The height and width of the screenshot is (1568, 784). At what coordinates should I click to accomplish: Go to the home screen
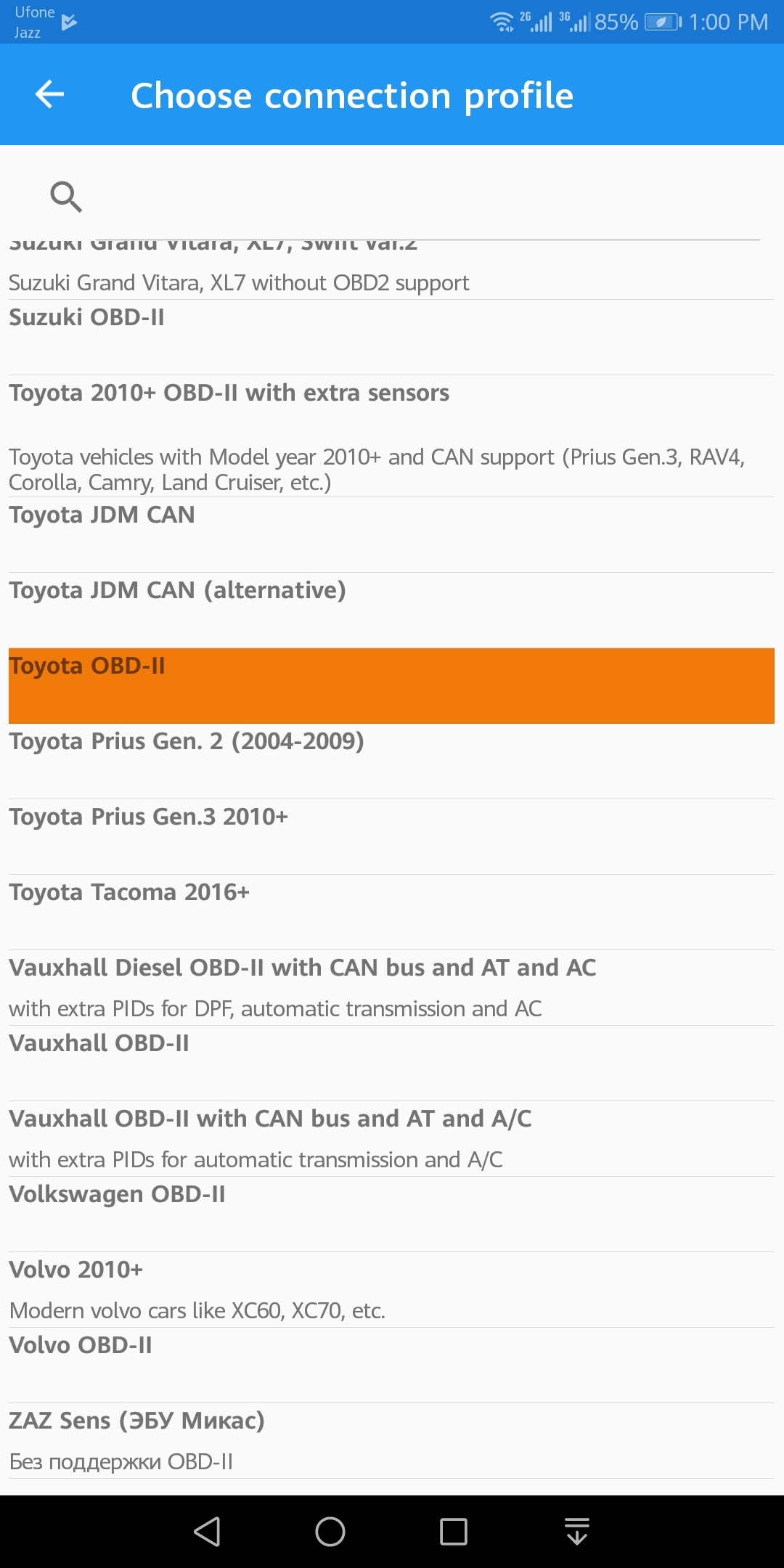[x=330, y=1532]
